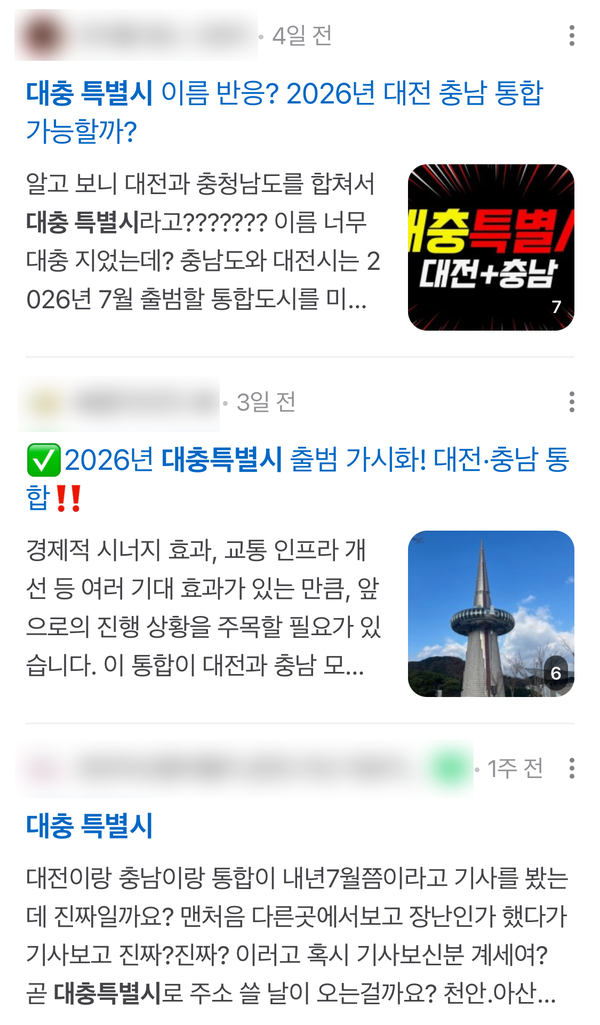Read the snippet starting '대전이랑 충남이랑 통합이'
This screenshot has height=1025, width=600.
296,936
